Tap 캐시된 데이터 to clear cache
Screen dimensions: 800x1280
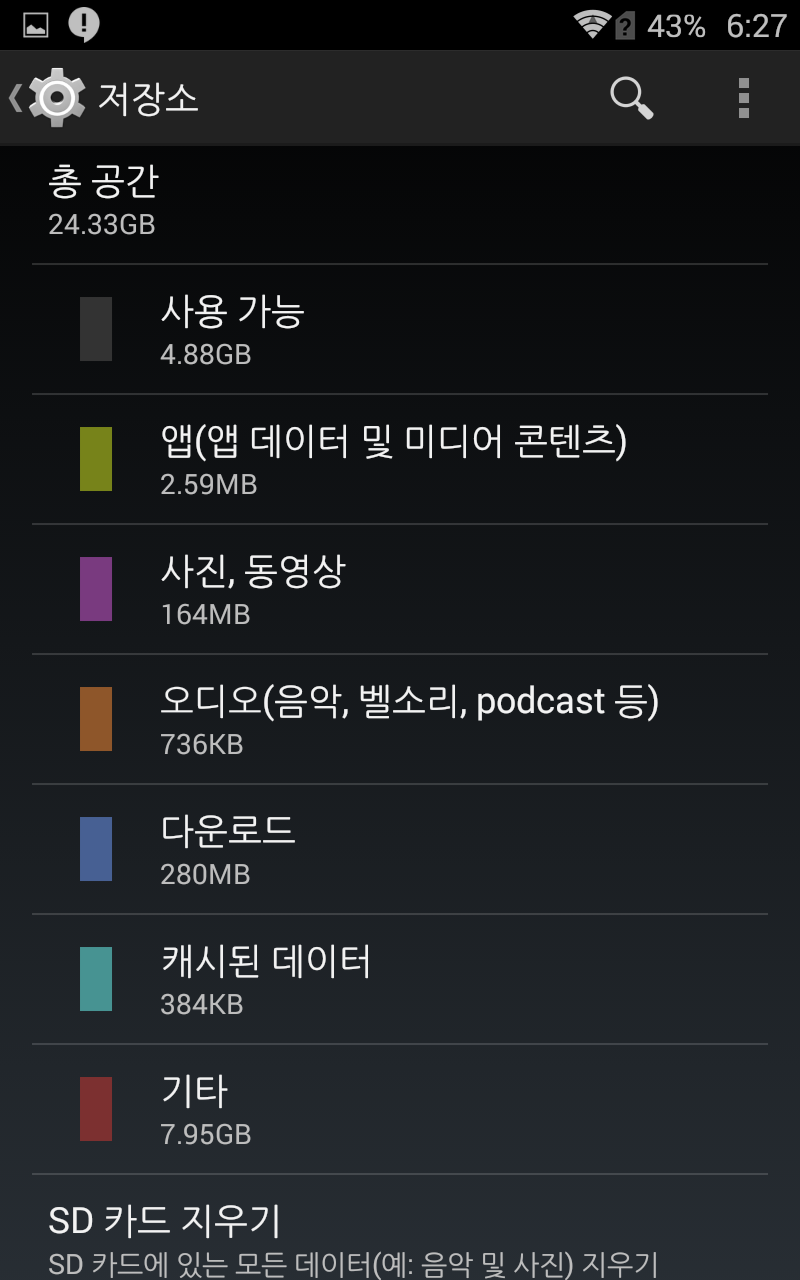coord(400,979)
